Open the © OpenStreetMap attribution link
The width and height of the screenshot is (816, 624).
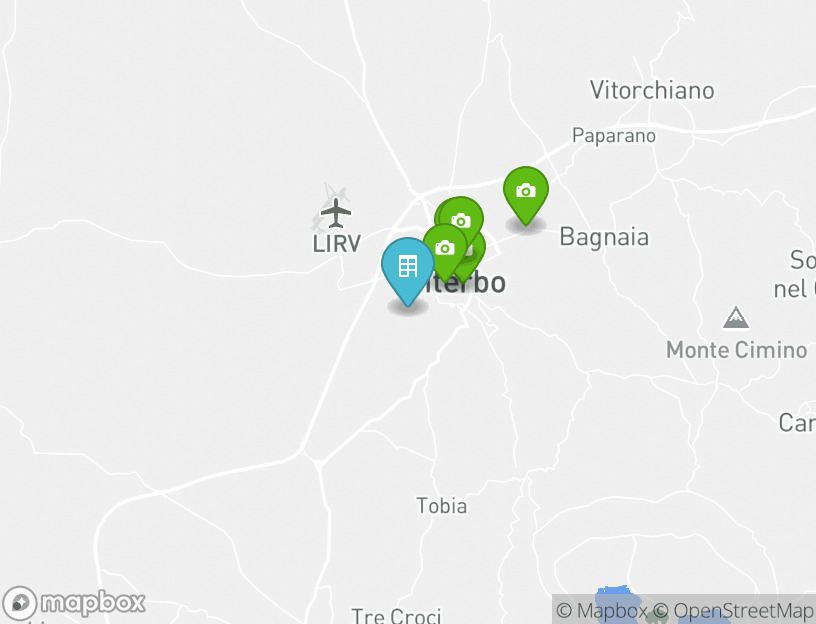[734, 610]
